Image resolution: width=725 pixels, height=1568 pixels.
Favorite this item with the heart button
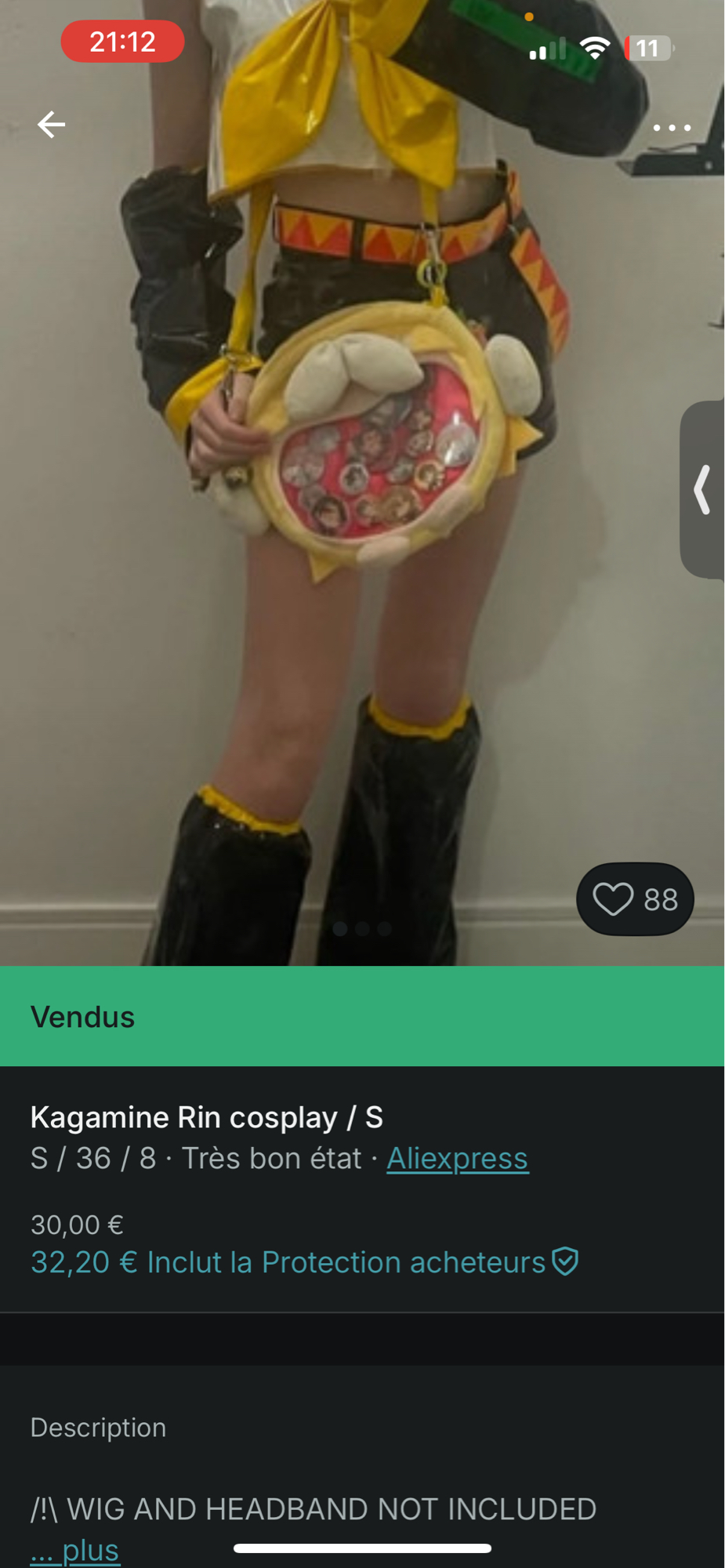[635, 899]
